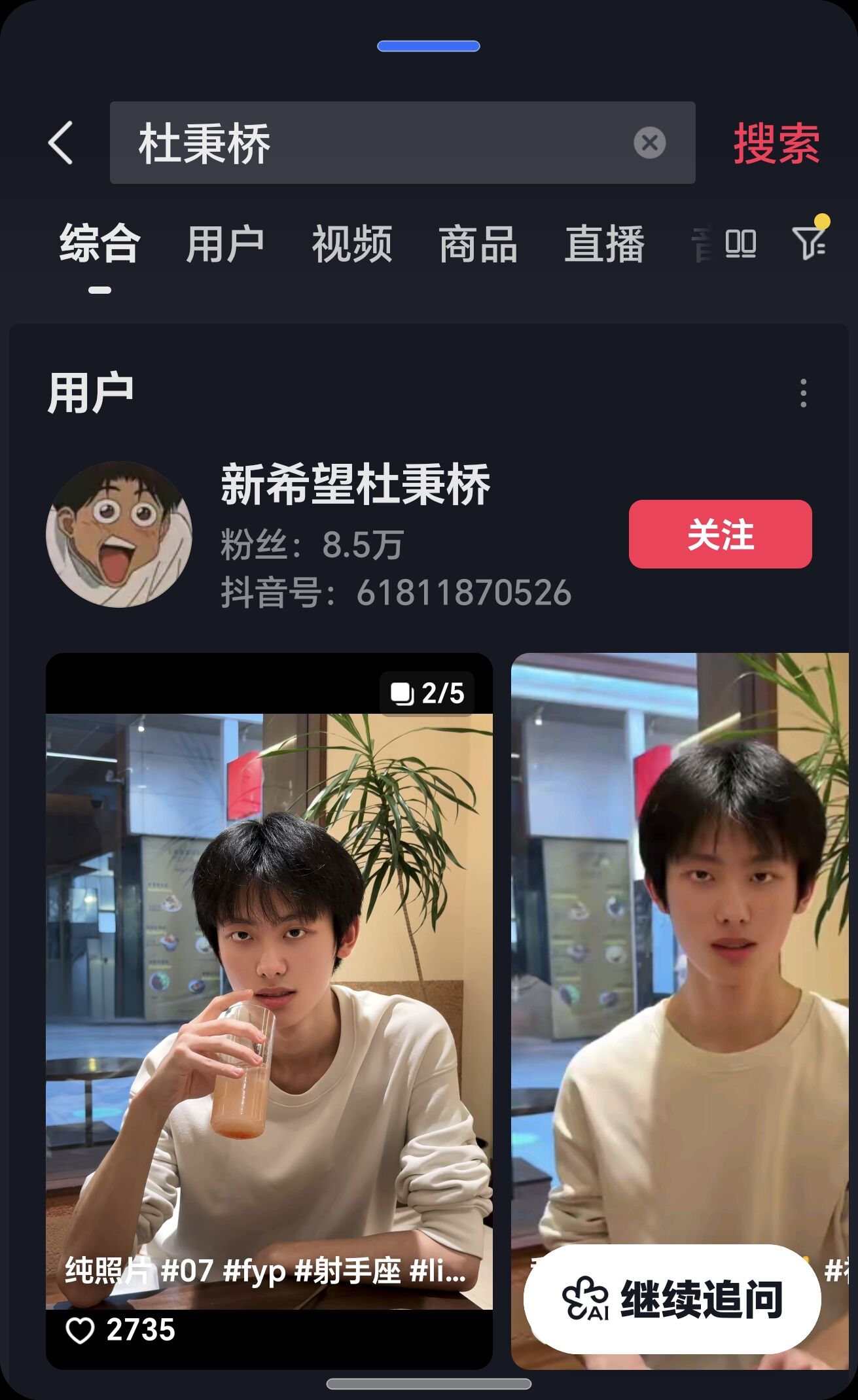Go back with the arrow icon
The width and height of the screenshot is (858, 1400).
point(61,143)
